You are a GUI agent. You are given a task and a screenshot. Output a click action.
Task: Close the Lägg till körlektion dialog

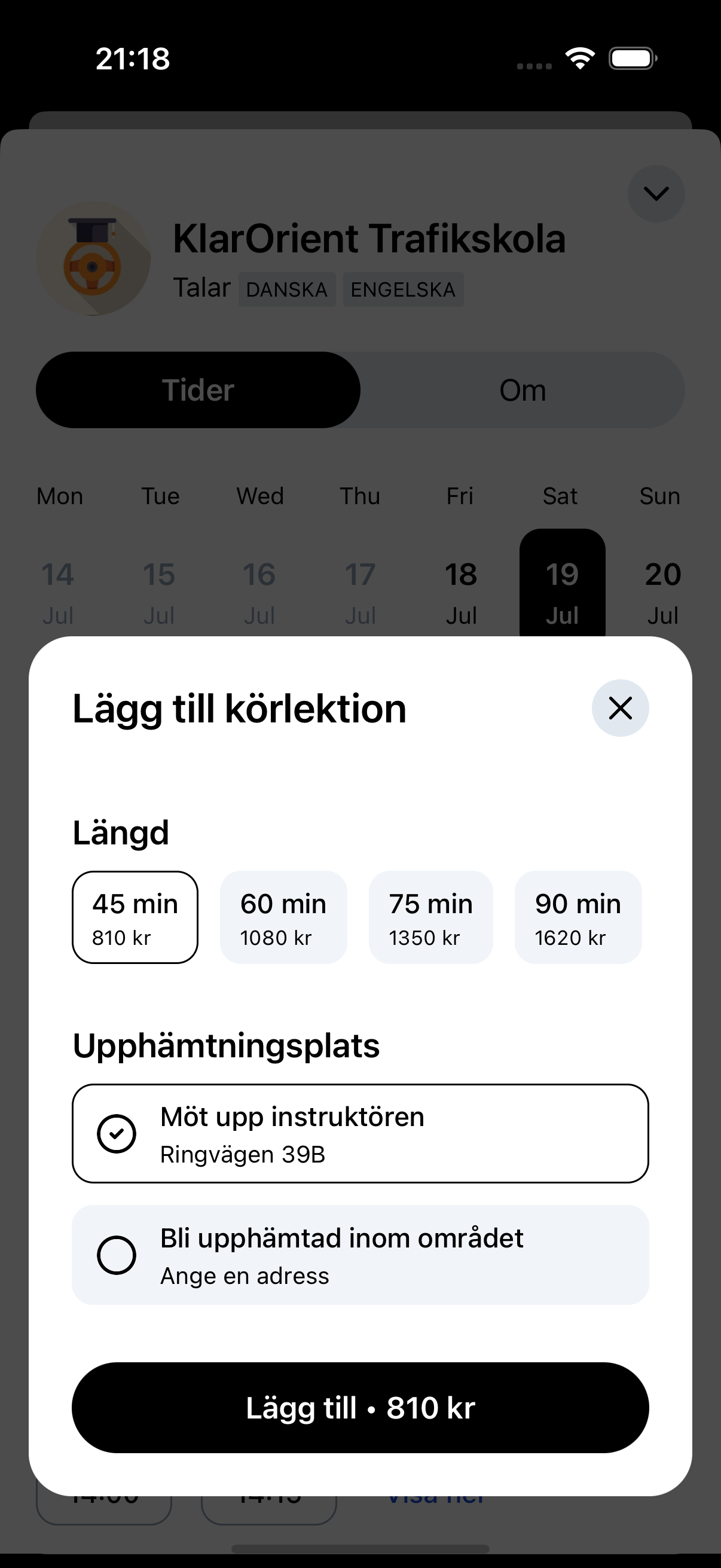(x=620, y=708)
